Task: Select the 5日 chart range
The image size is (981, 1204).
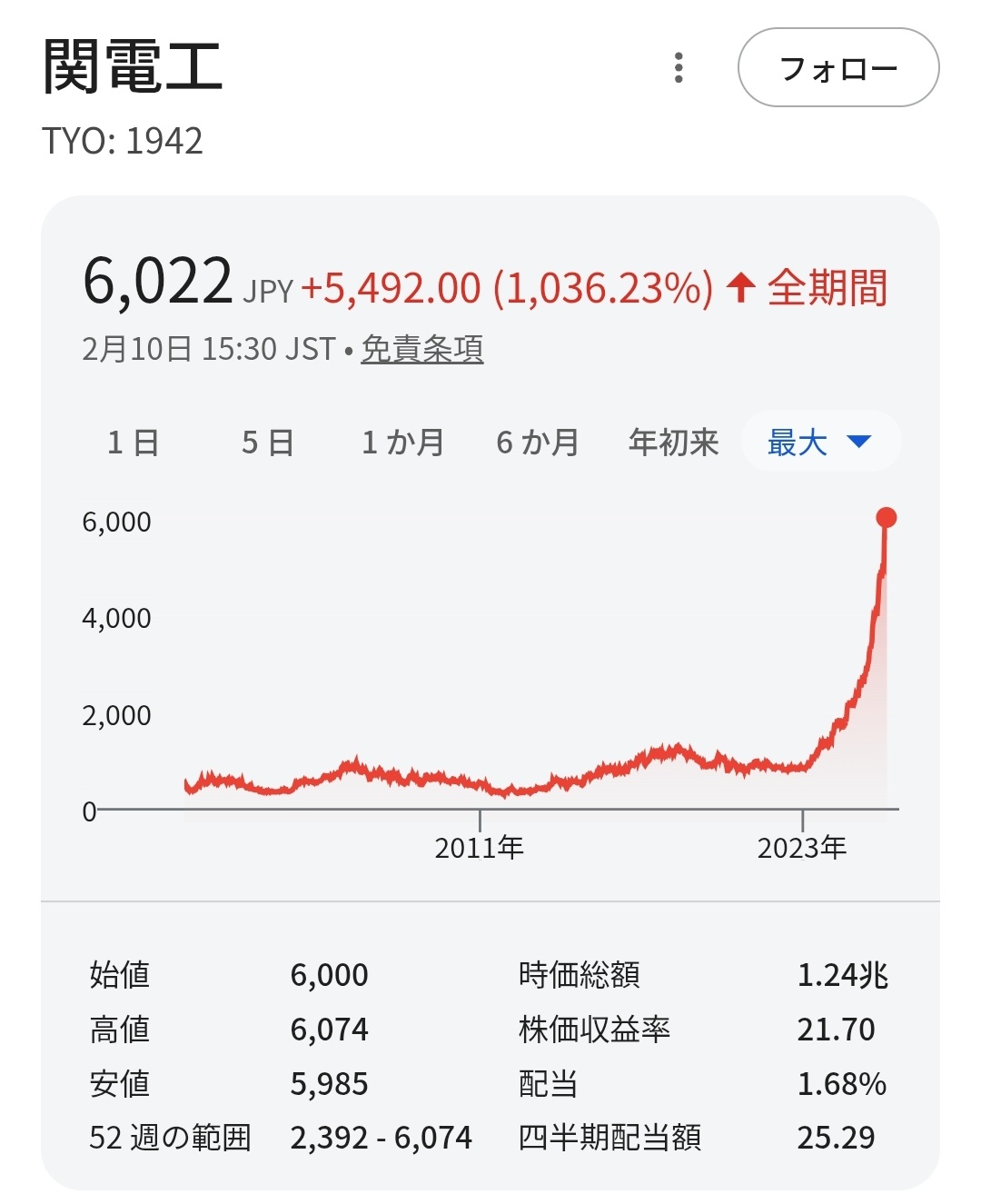Action: click(x=268, y=443)
